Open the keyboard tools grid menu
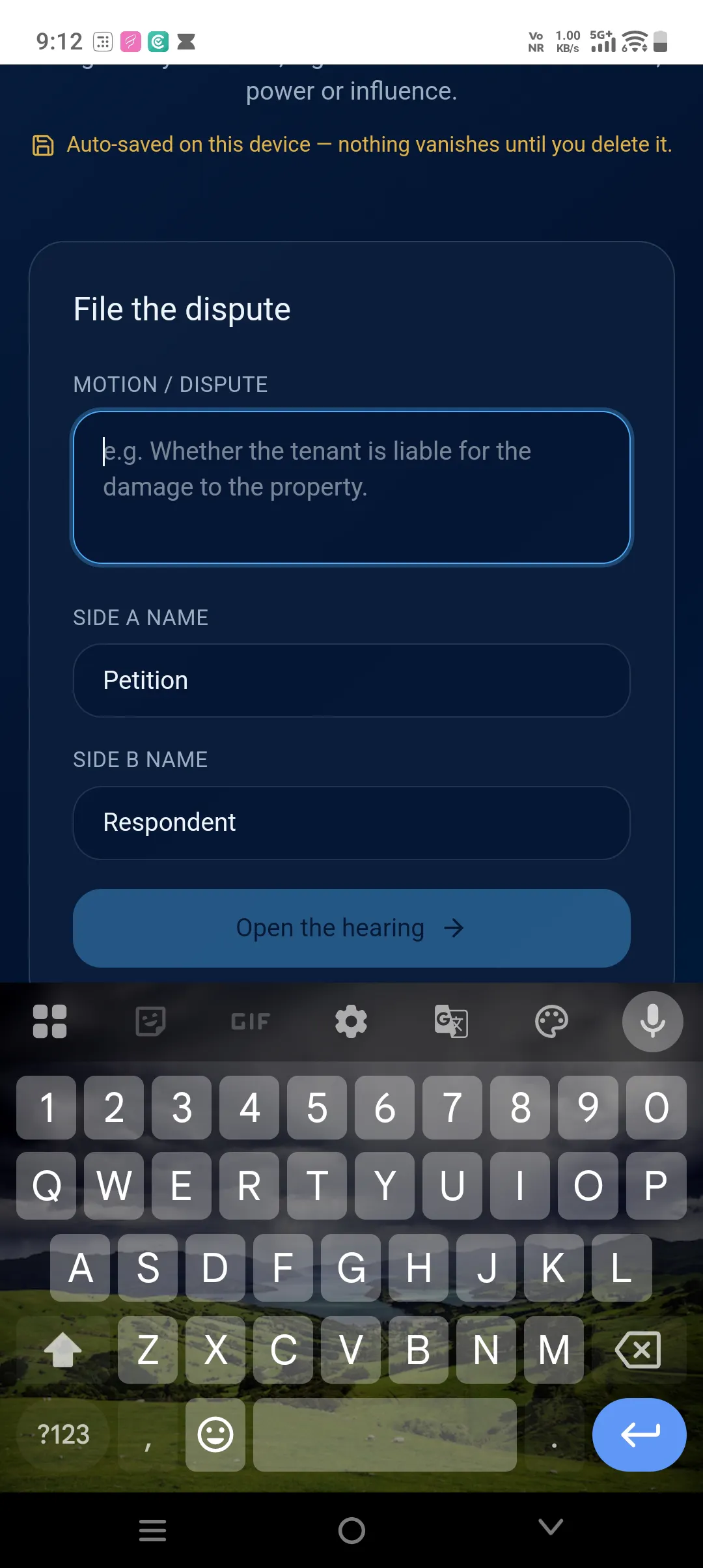The width and height of the screenshot is (703, 1568). tap(50, 1021)
